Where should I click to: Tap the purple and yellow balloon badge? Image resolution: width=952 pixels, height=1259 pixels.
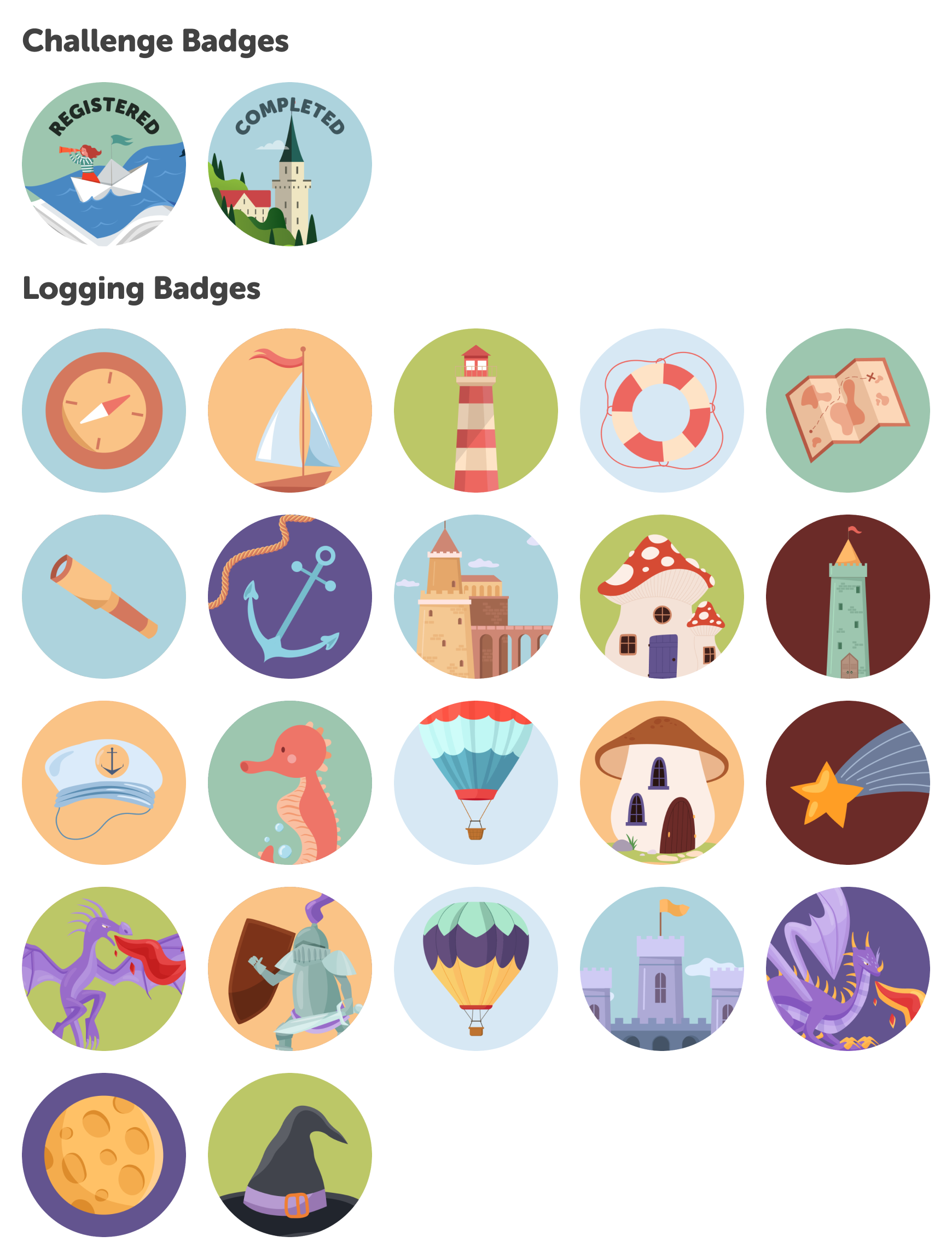(475, 969)
